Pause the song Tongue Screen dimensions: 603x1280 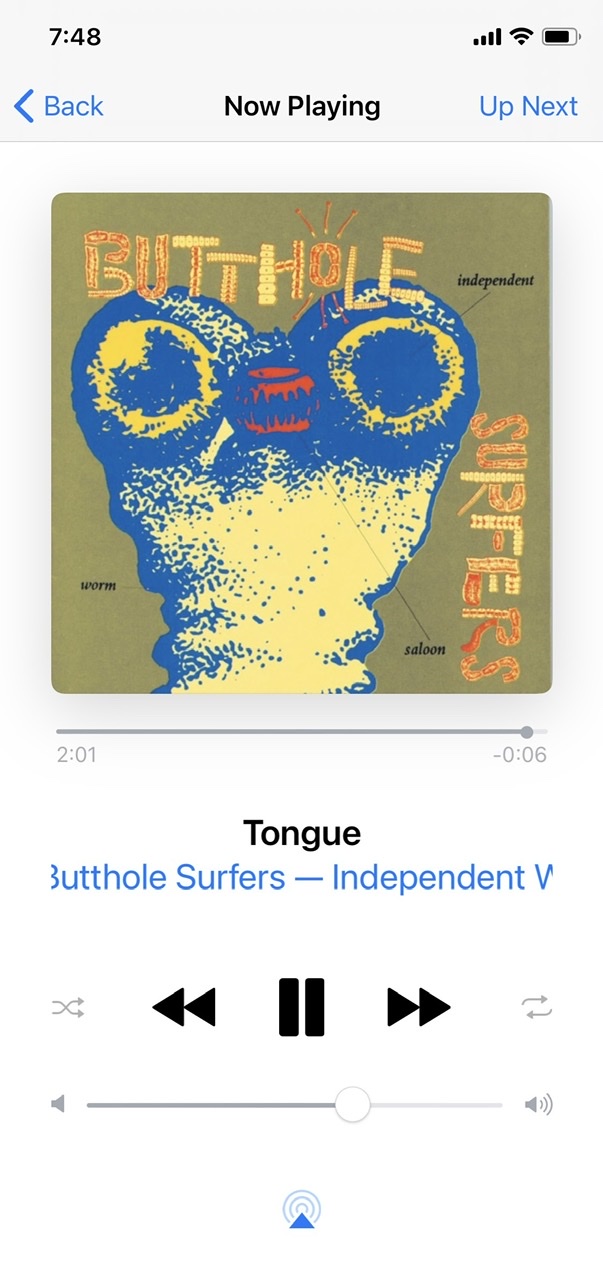point(302,1007)
